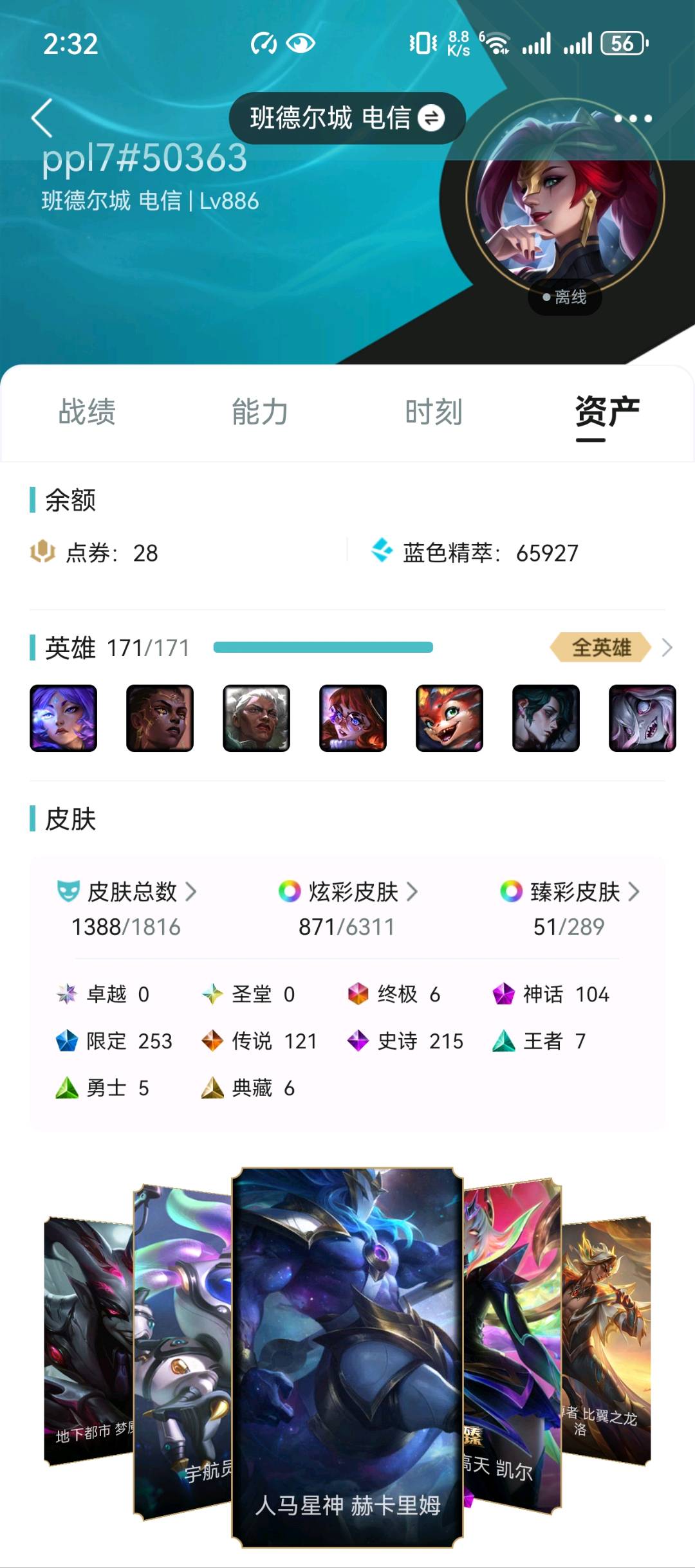Switch to the 战绩 tab
Image resolution: width=695 pixels, height=1568 pixels.
coord(87,412)
